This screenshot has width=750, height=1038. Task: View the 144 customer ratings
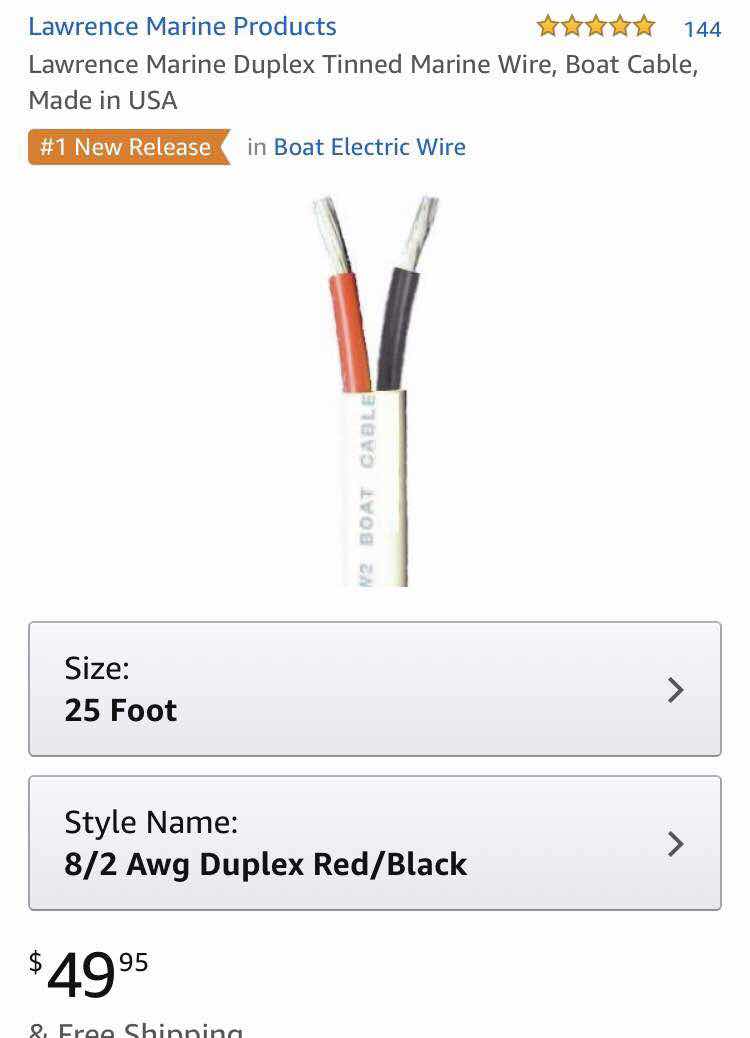(701, 28)
